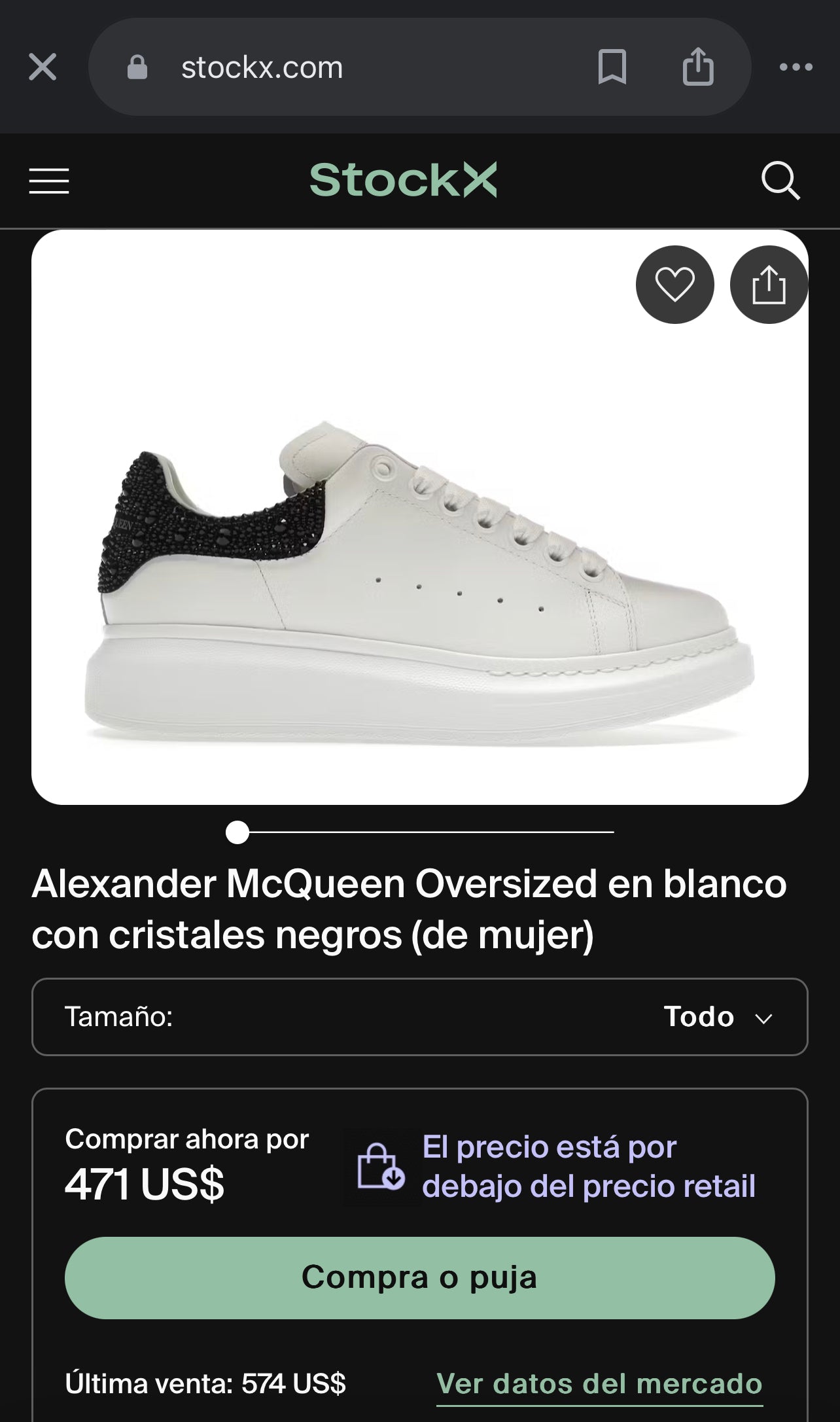
Task: Open Ver datos del mercado
Action: 599,1384
